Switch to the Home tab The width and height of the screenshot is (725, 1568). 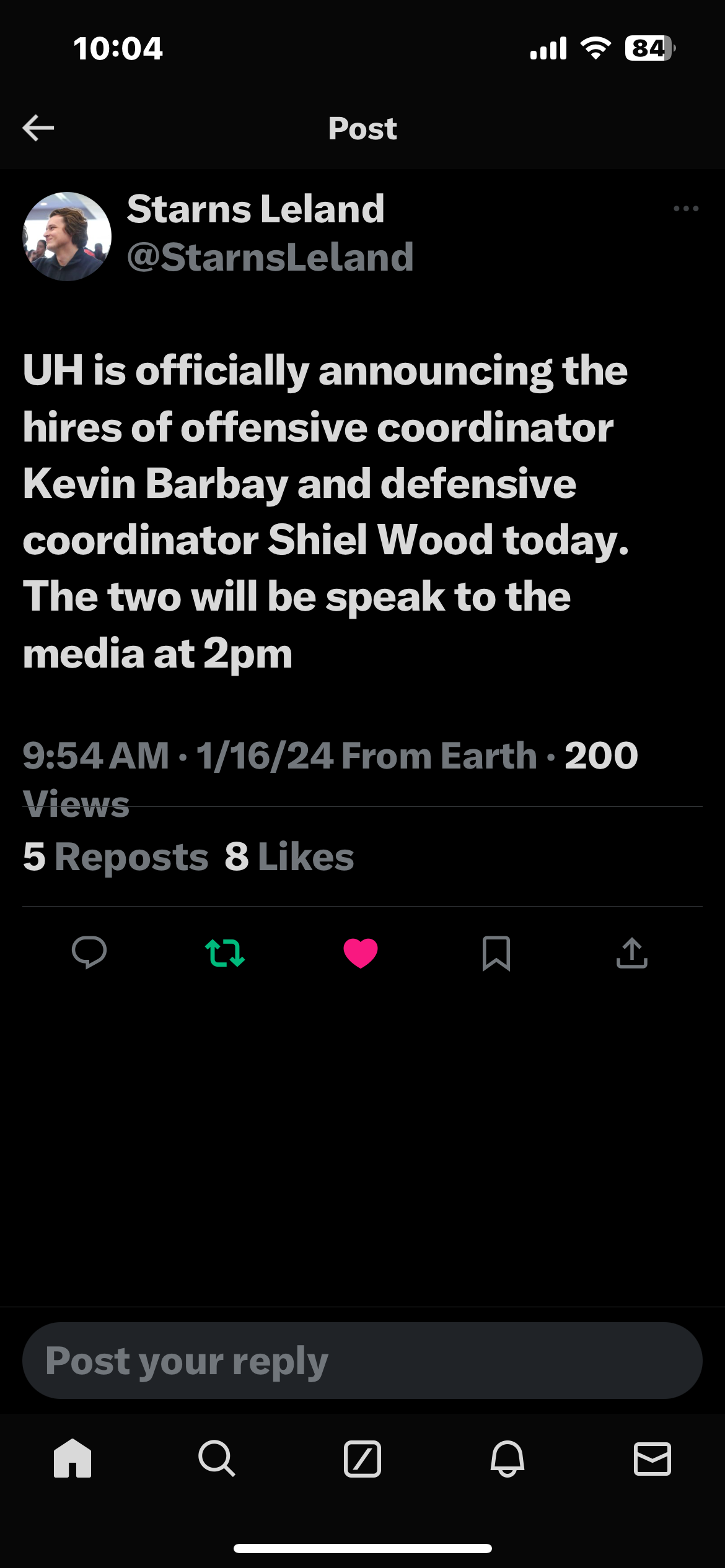72,1458
